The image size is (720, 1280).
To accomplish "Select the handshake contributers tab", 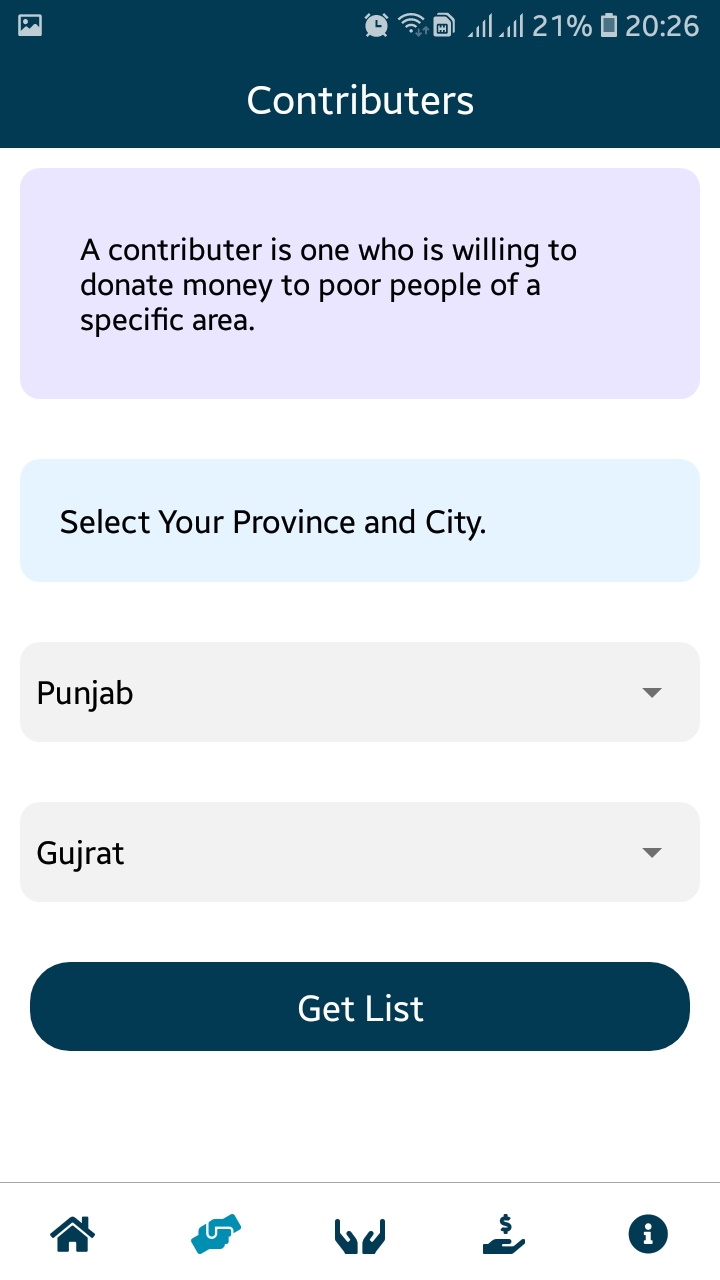I will point(216,1234).
